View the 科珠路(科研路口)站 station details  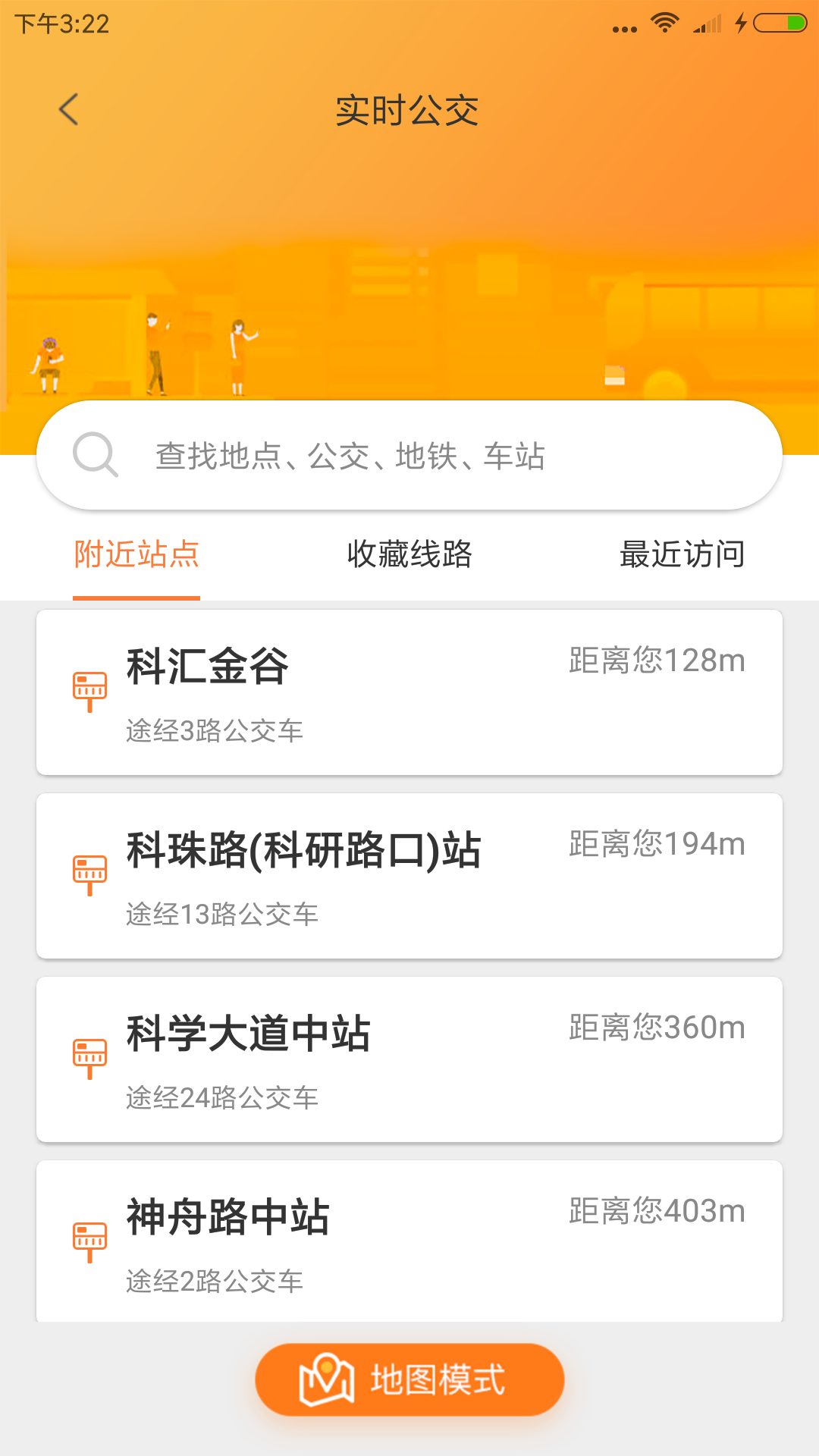[x=409, y=876]
